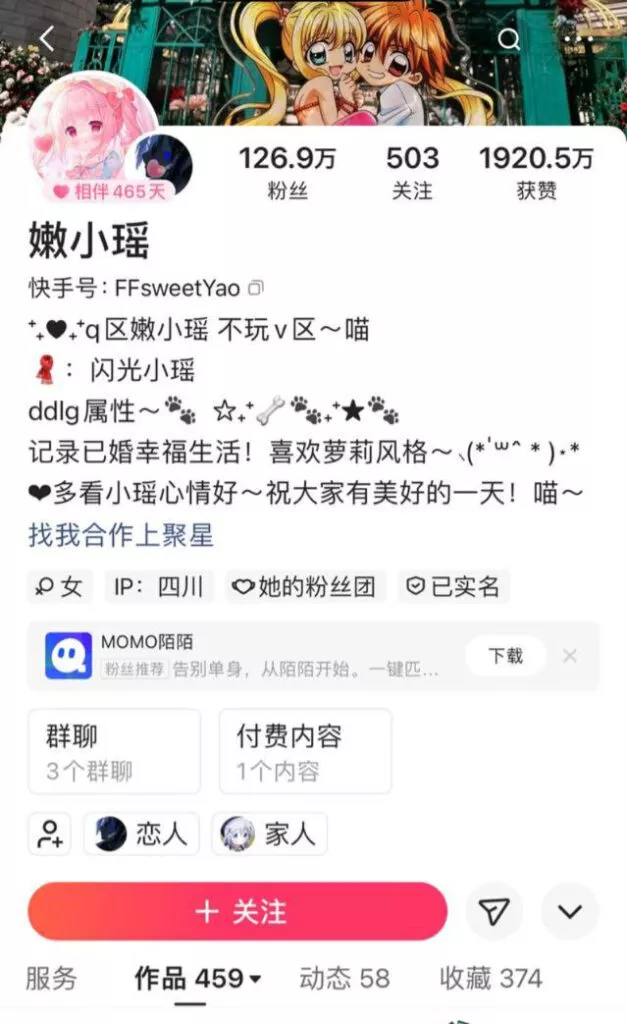Tap the add-relationship person icon
The width and height of the screenshot is (627, 1024).
tap(50, 834)
